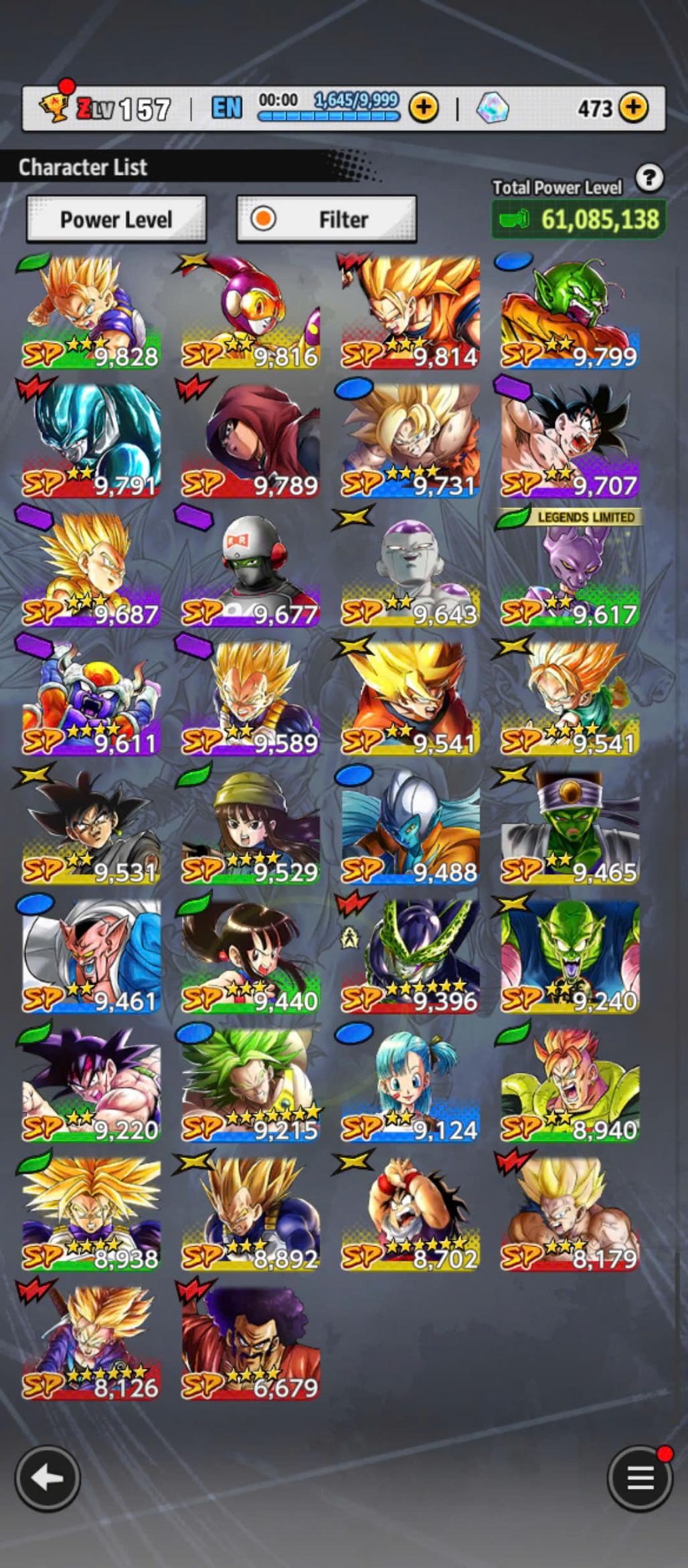
Task: Open the Filter options
Action: 327,219
